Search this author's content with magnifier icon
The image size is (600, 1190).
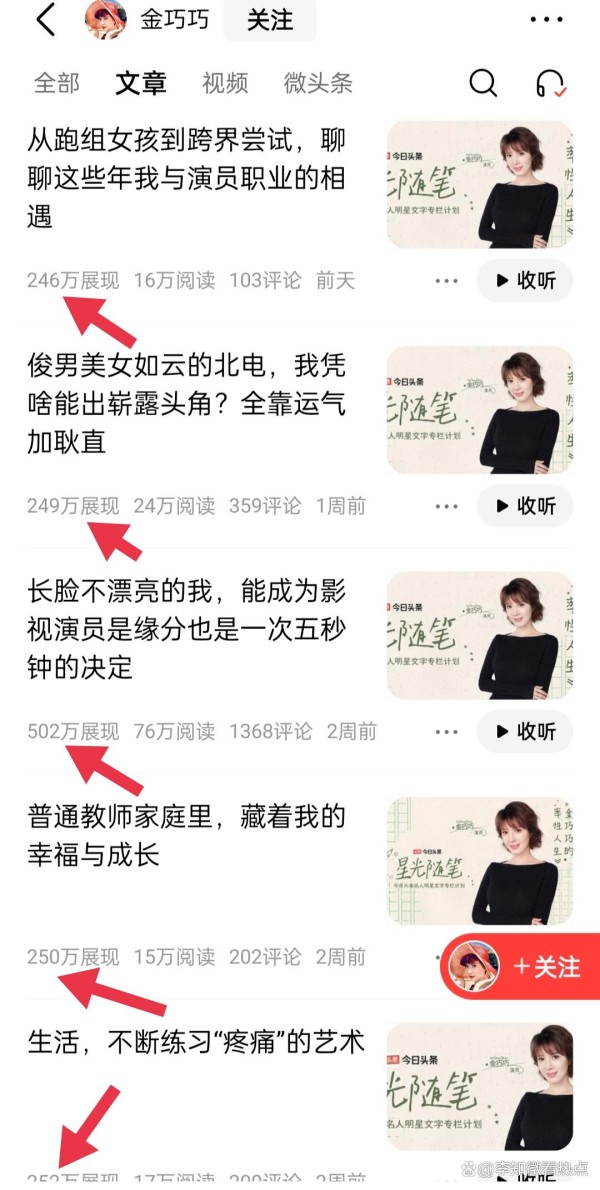tap(483, 83)
